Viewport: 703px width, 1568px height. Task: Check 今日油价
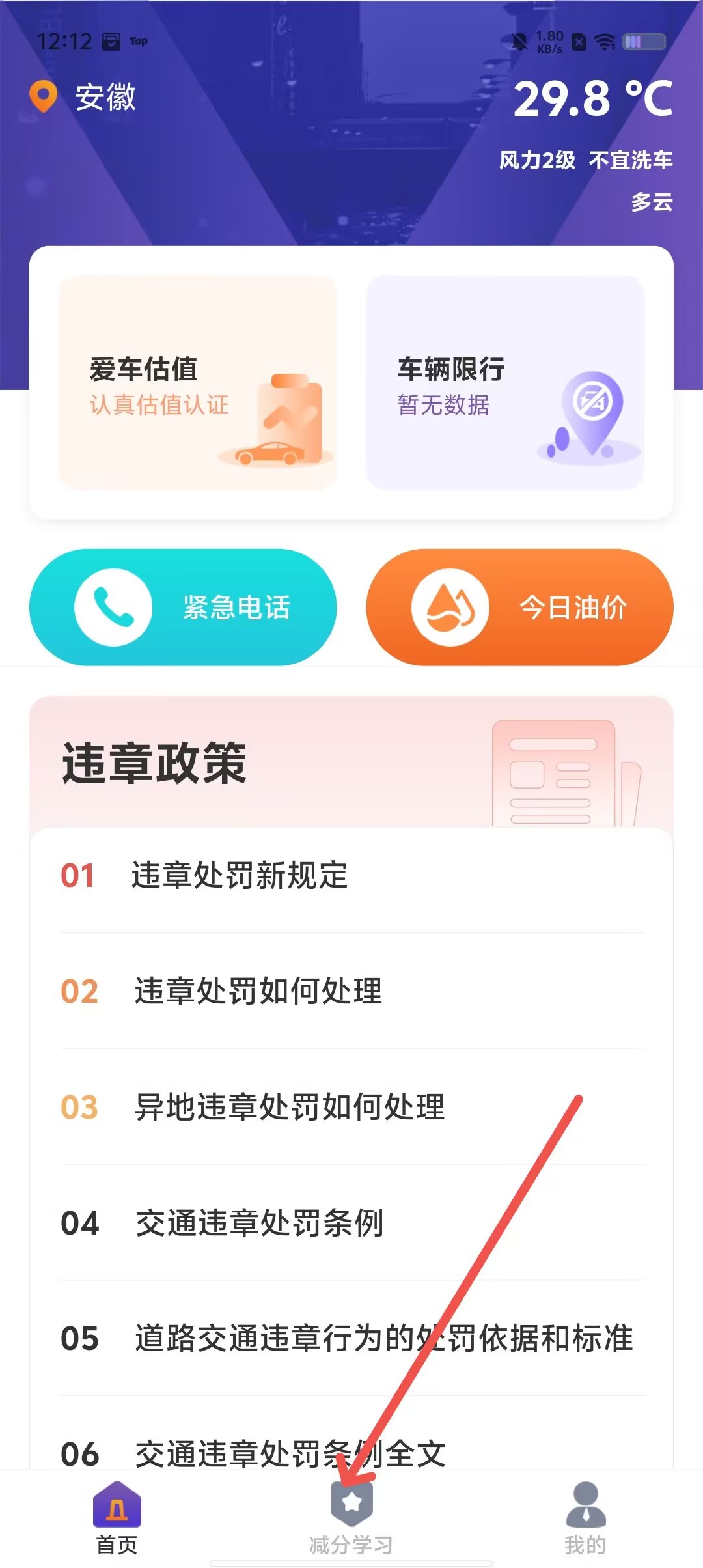(519, 607)
